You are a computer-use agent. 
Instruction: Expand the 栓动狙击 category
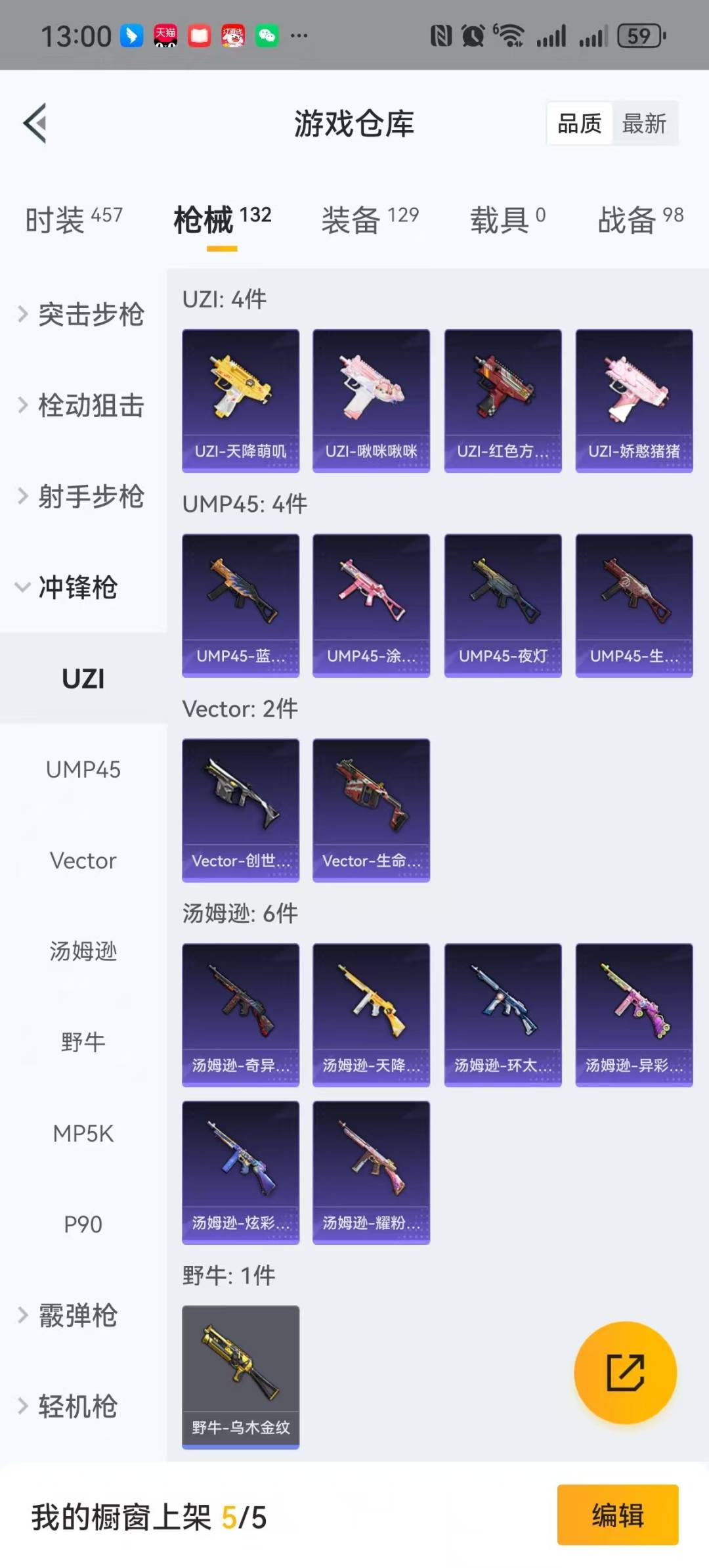(83, 405)
